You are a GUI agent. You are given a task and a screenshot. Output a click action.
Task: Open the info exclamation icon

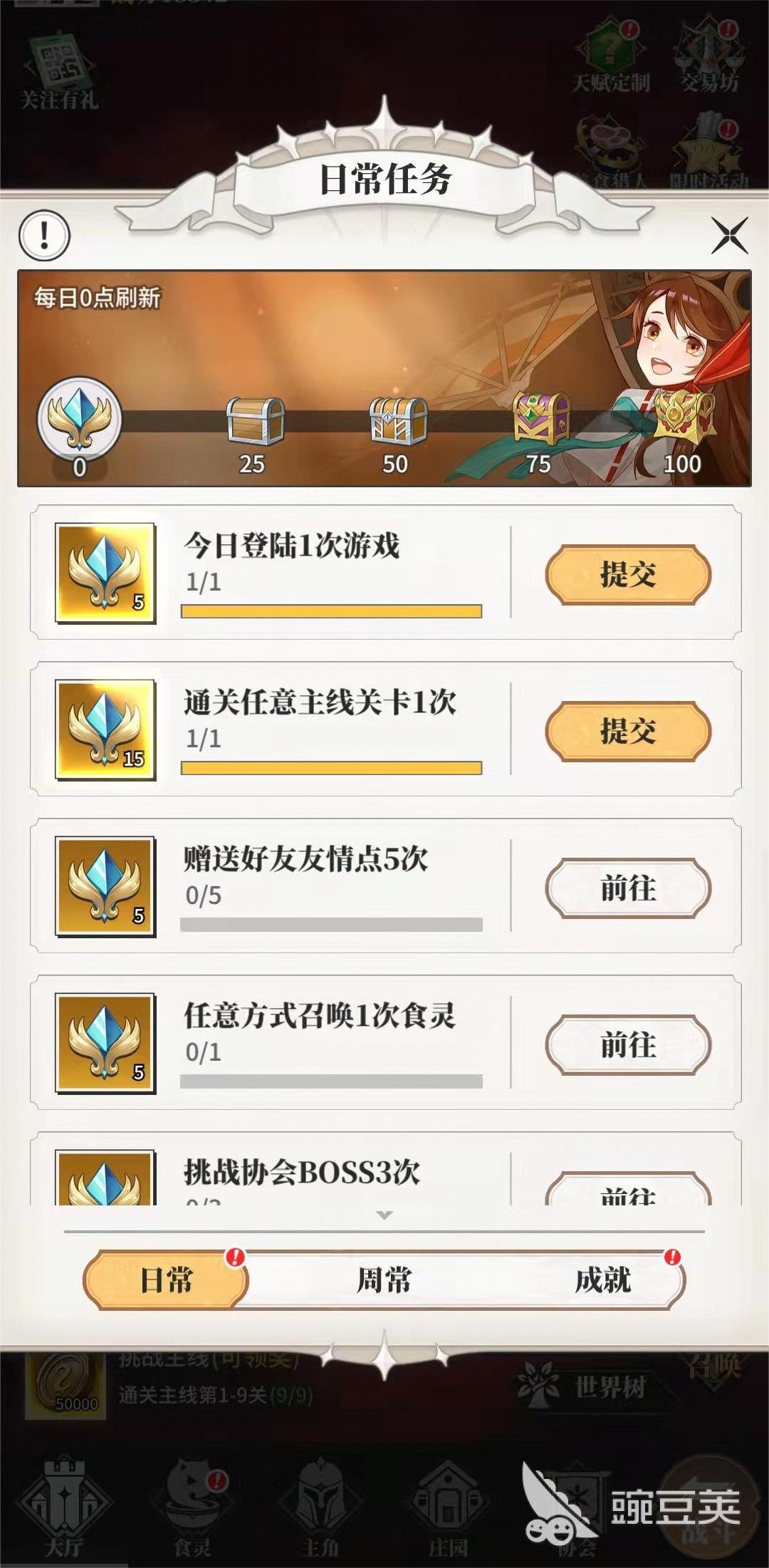(44, 234)
